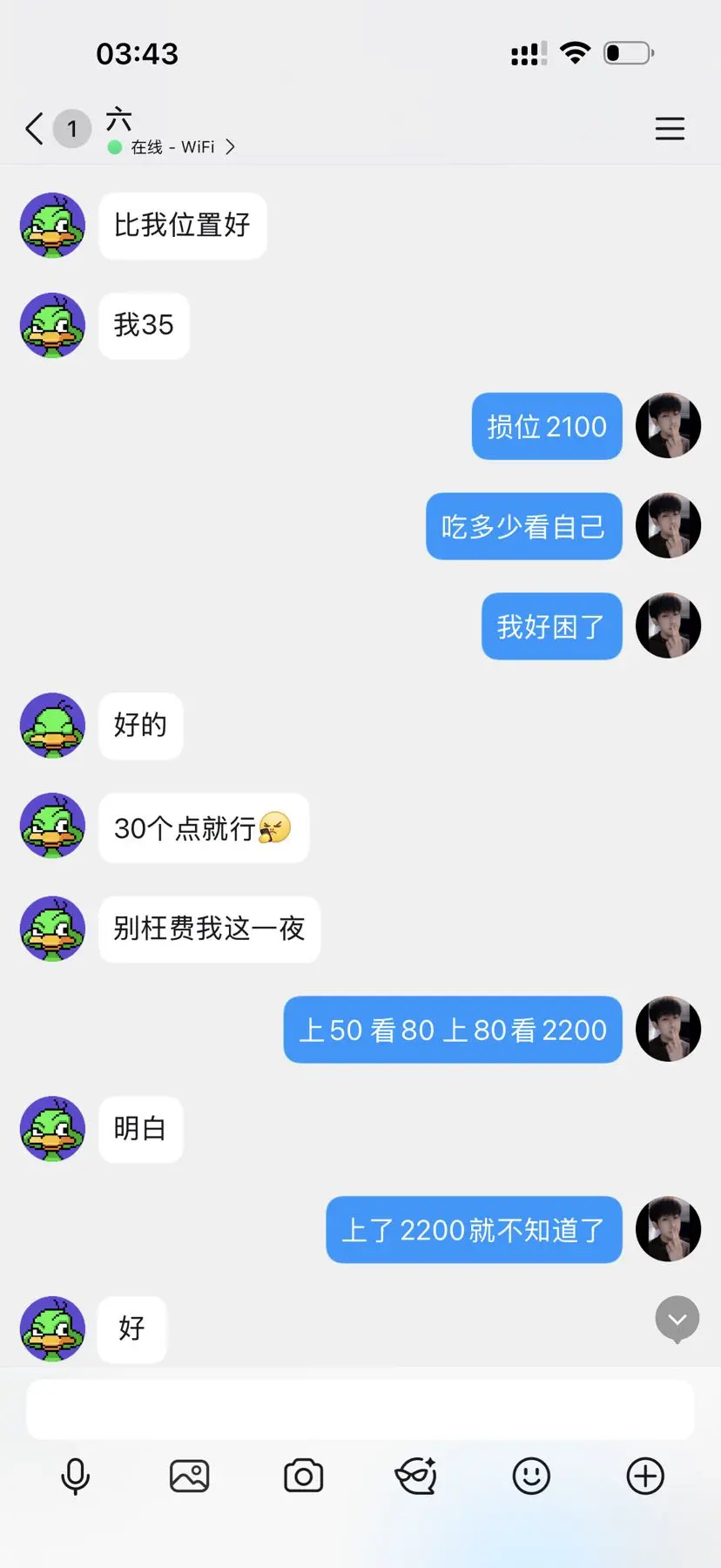Select the emoji smiley face icon
The width and height of the screenshot is (721, 1568).
(x=531, y=1476)
